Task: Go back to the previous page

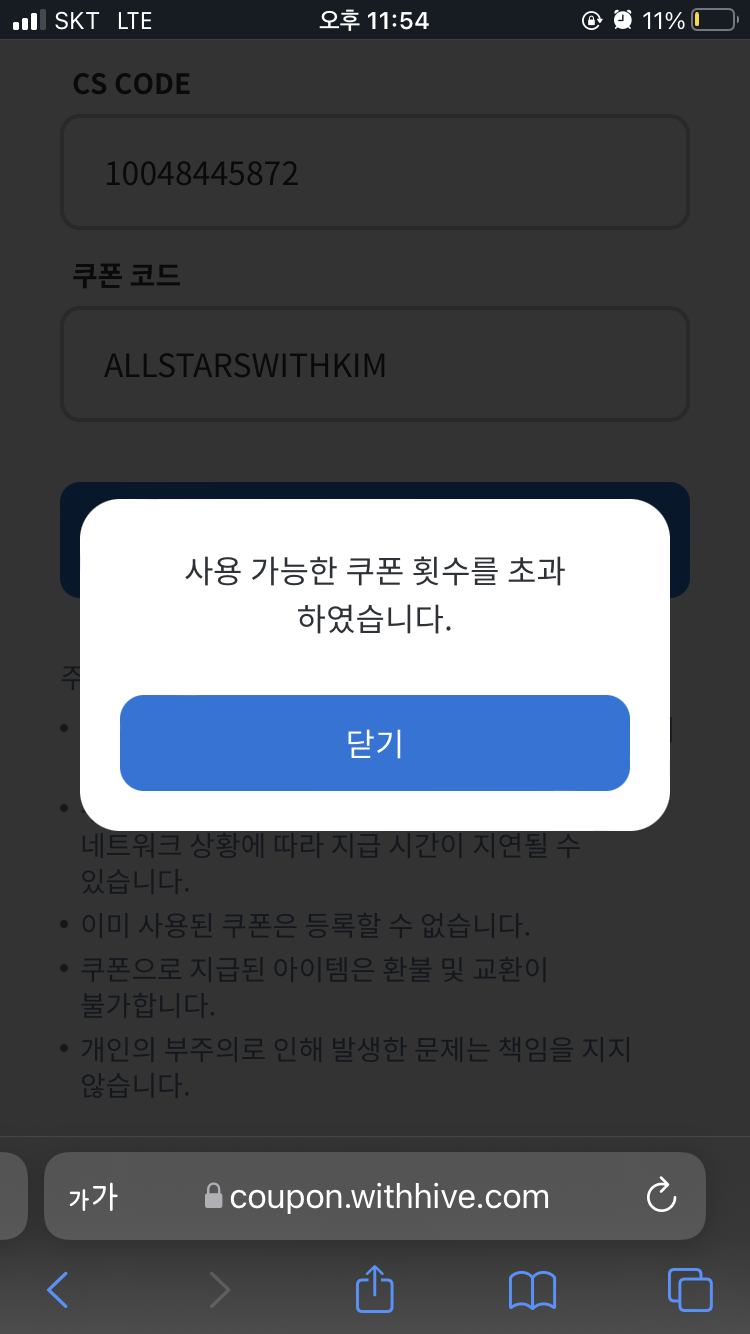Action: [58, 1290]
